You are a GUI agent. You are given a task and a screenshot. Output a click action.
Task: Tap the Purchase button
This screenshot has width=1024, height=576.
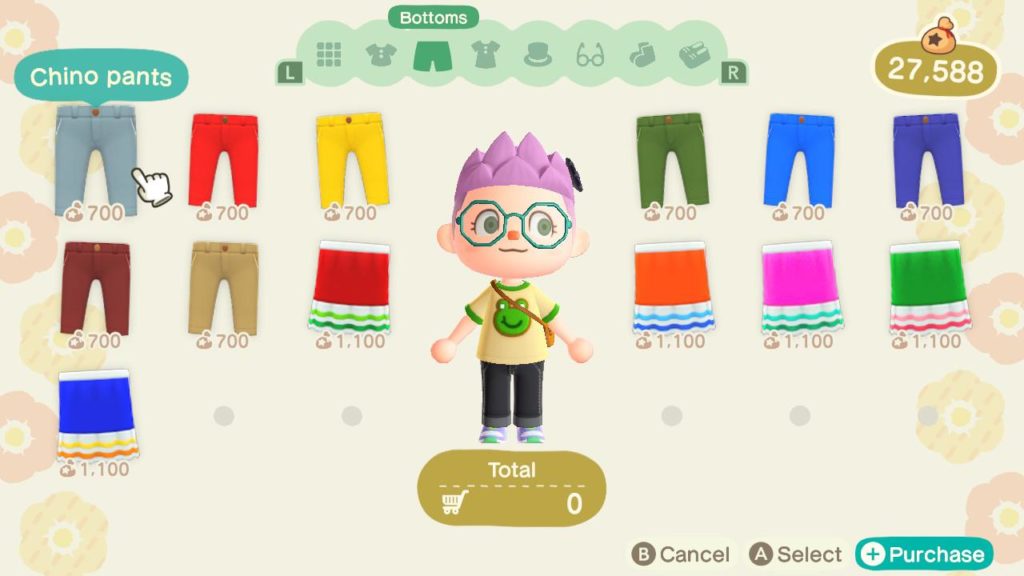[x=924, y=554]
